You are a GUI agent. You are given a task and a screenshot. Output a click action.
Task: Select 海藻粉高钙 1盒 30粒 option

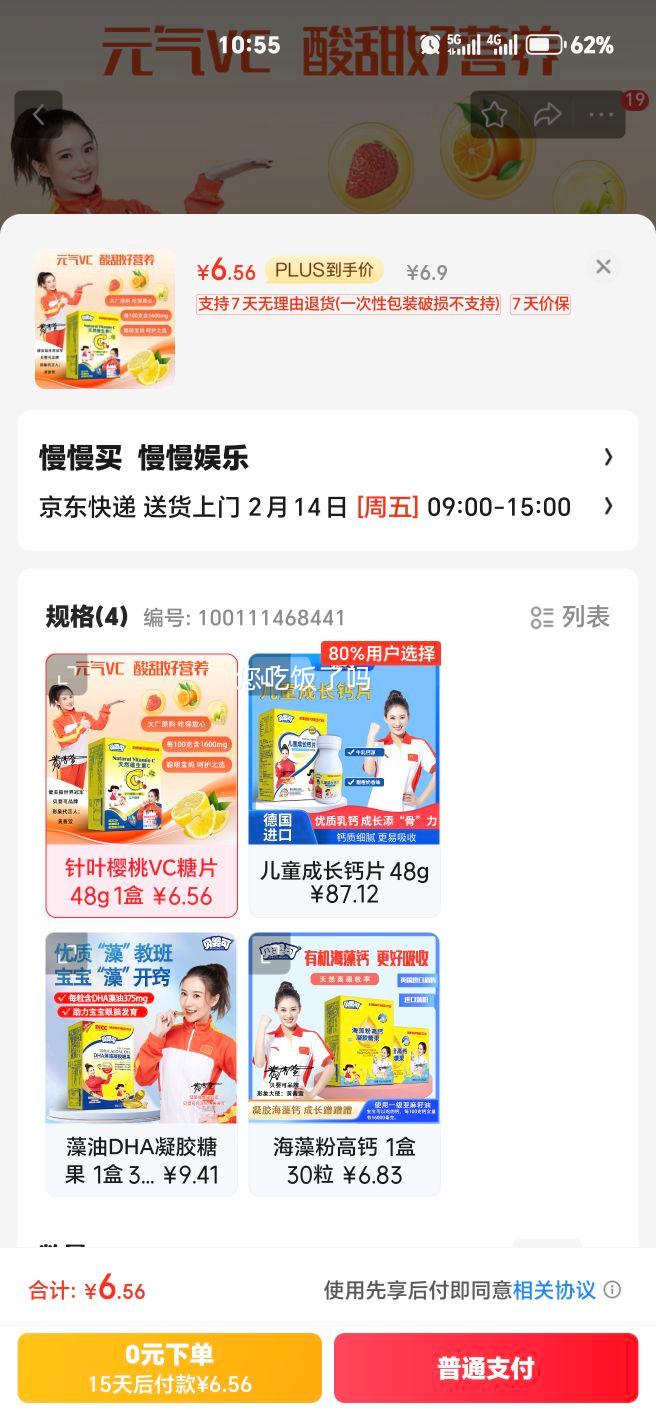(344, 1064)
